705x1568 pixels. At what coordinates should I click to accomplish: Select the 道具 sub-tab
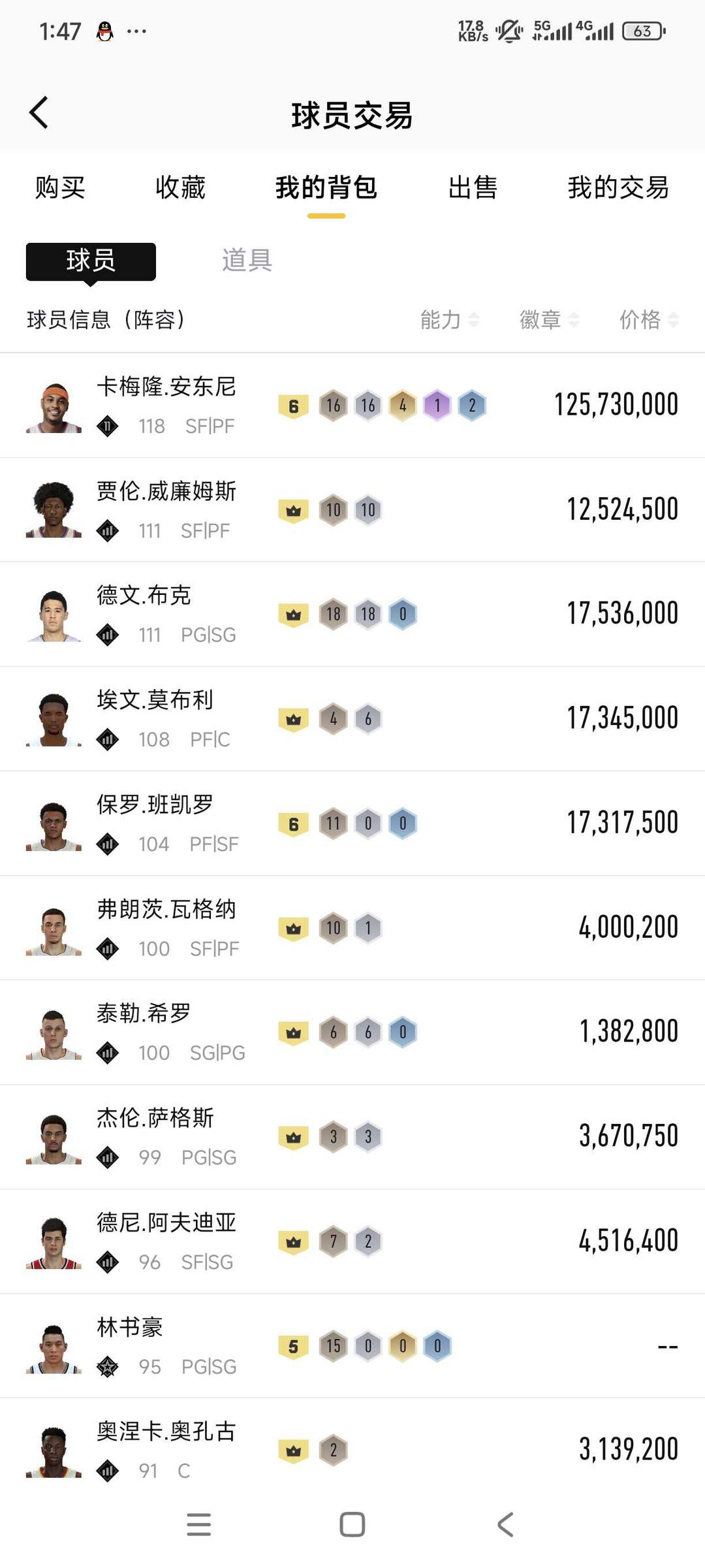(247, 261)
